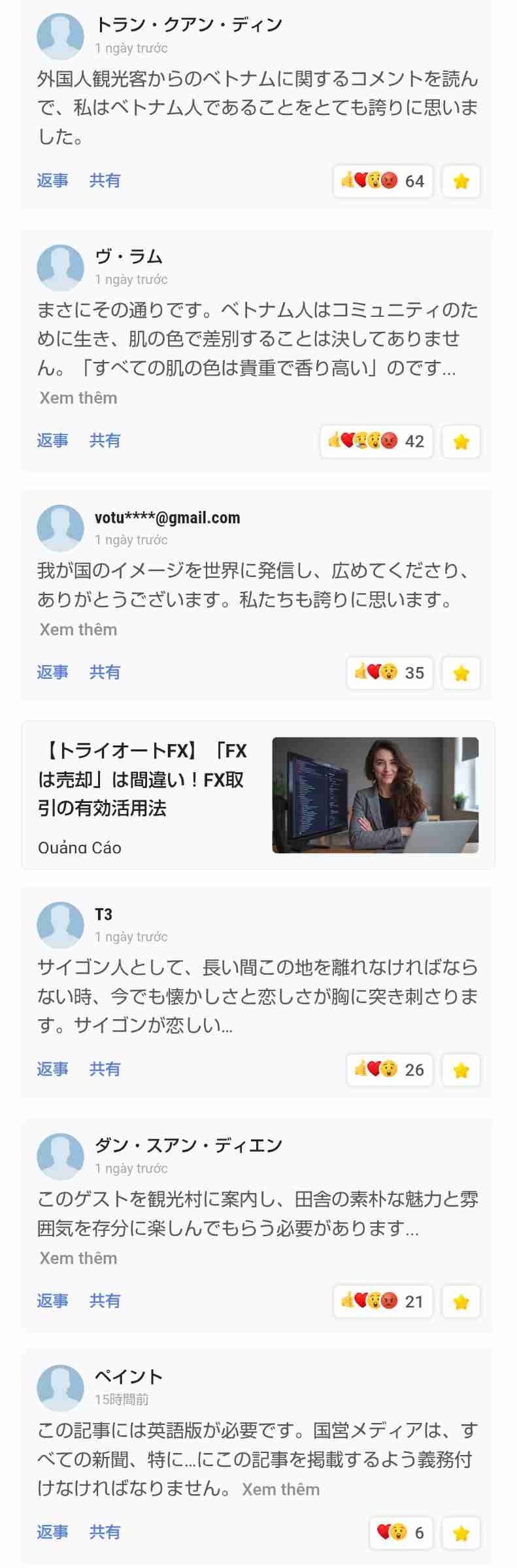Expand ダン・スアン・ディエン's comment
Viewport: 517px width, 1568px height.
[78, 1258]
